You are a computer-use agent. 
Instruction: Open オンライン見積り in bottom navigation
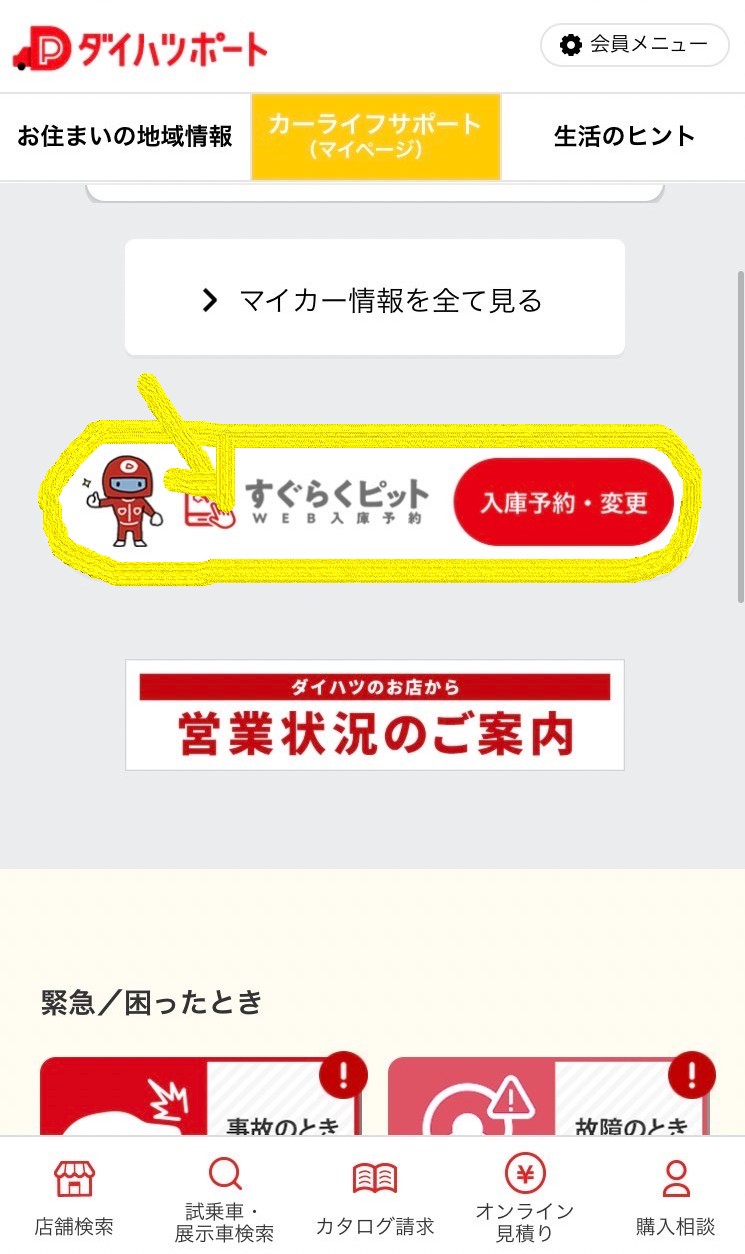pyautogui.click(x=524, y=1198)
